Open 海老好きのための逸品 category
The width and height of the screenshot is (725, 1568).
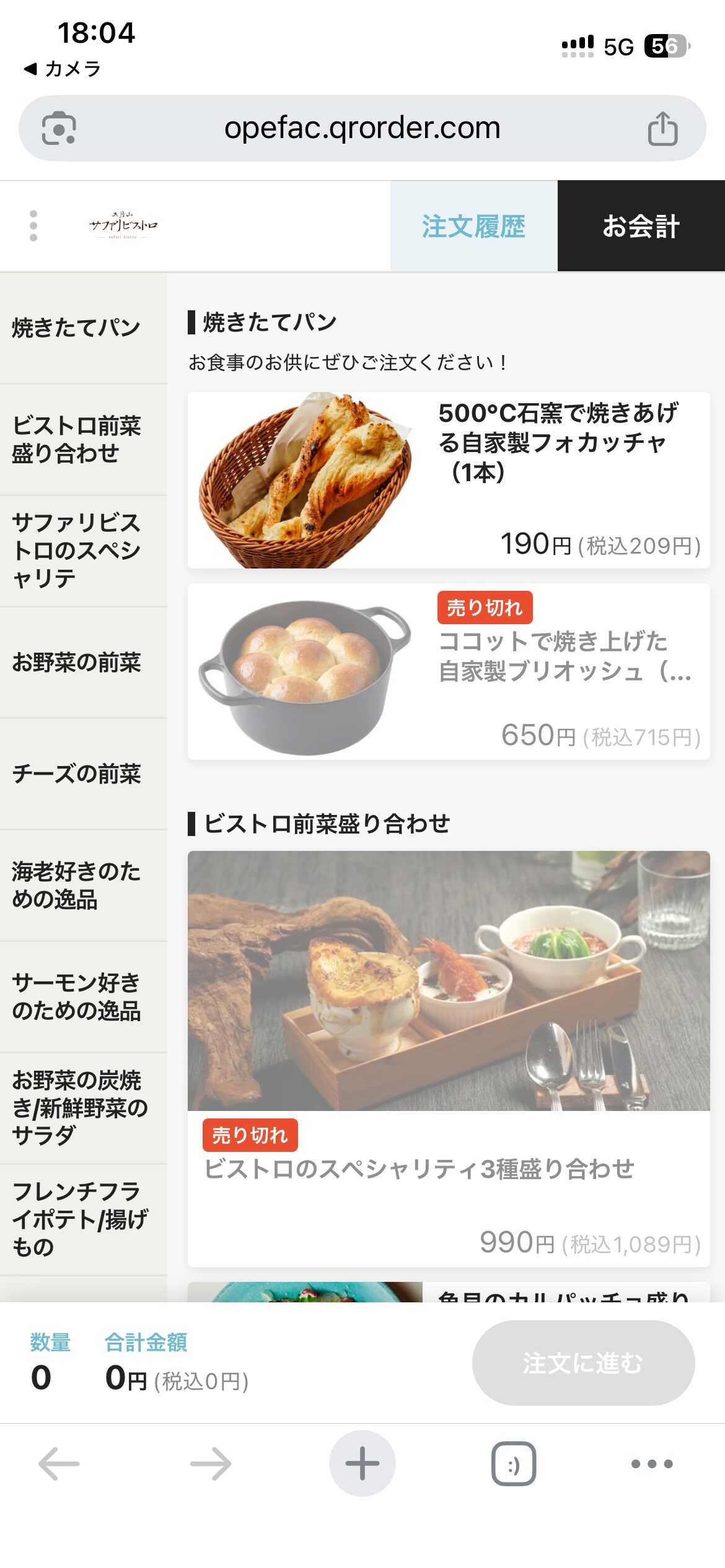[77, 886]
